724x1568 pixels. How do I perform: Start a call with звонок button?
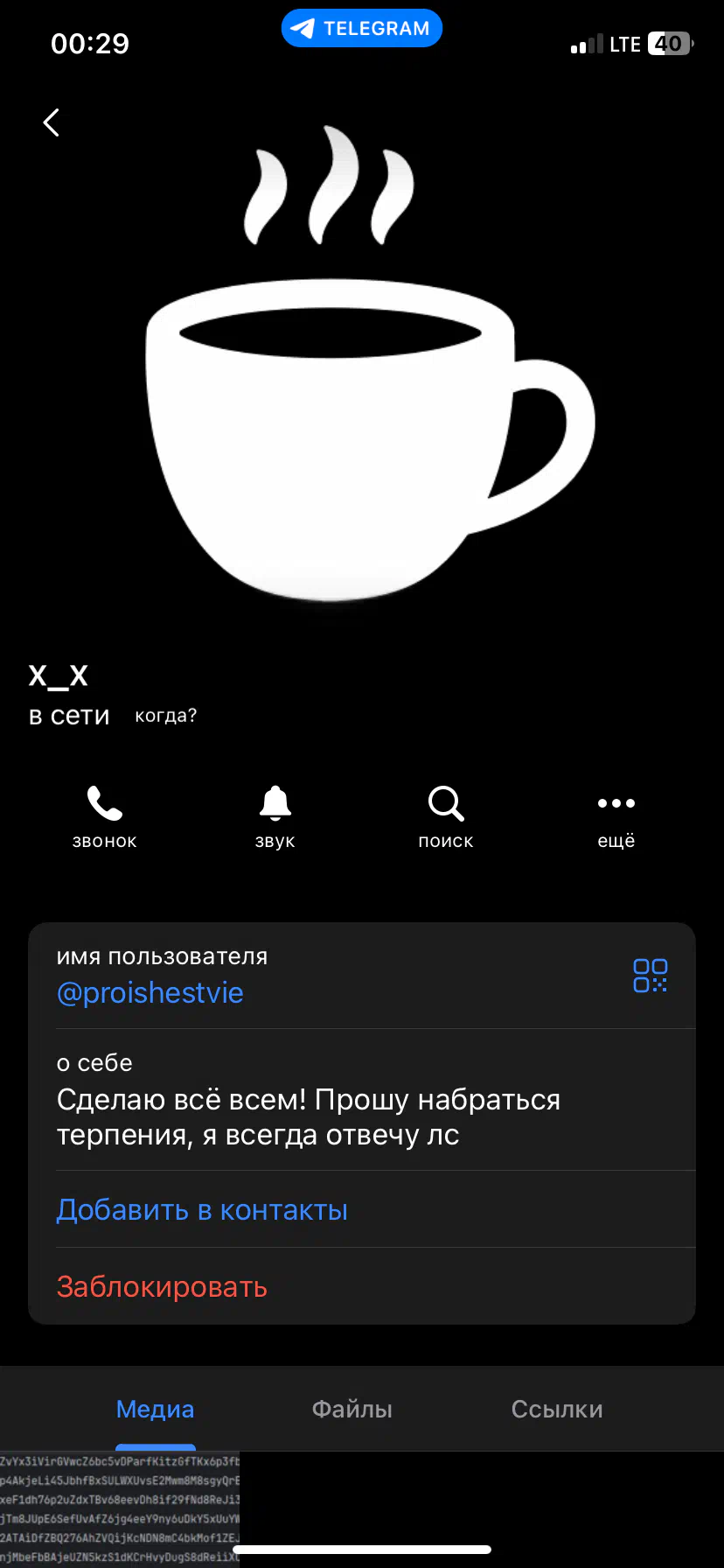pos(104,817)
